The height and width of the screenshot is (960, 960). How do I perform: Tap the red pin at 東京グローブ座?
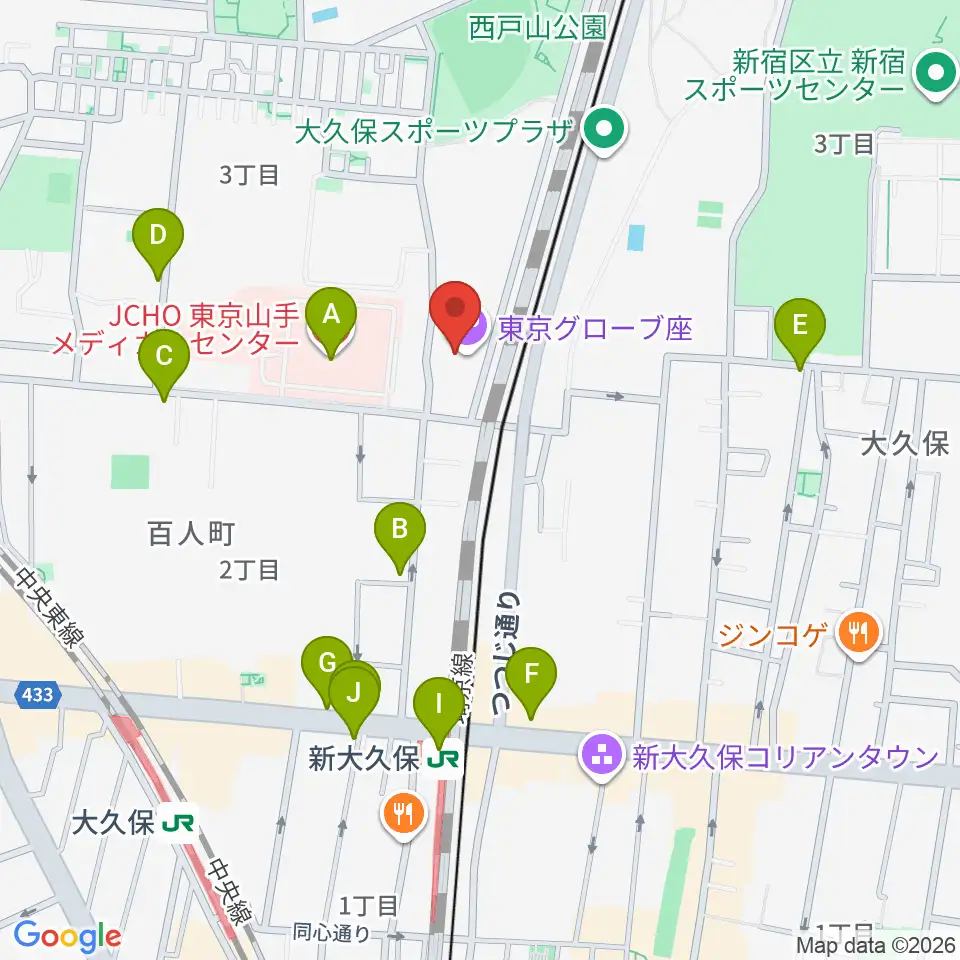coord(455,312)
